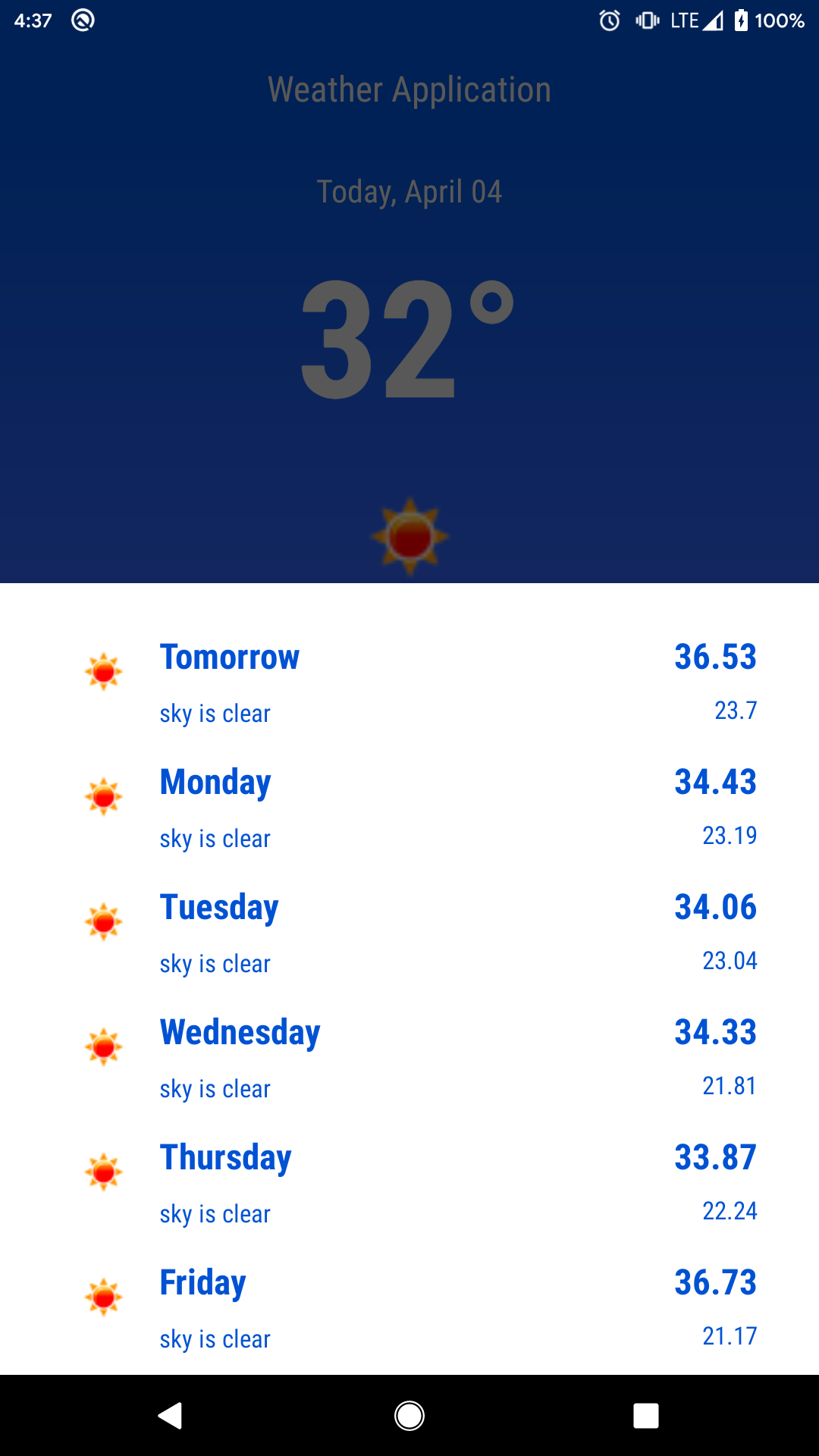Open Tomorrow's forecast details
The width and height of the screenshot is (819, 1456).
pyautogui.click(x=409, y=682)
